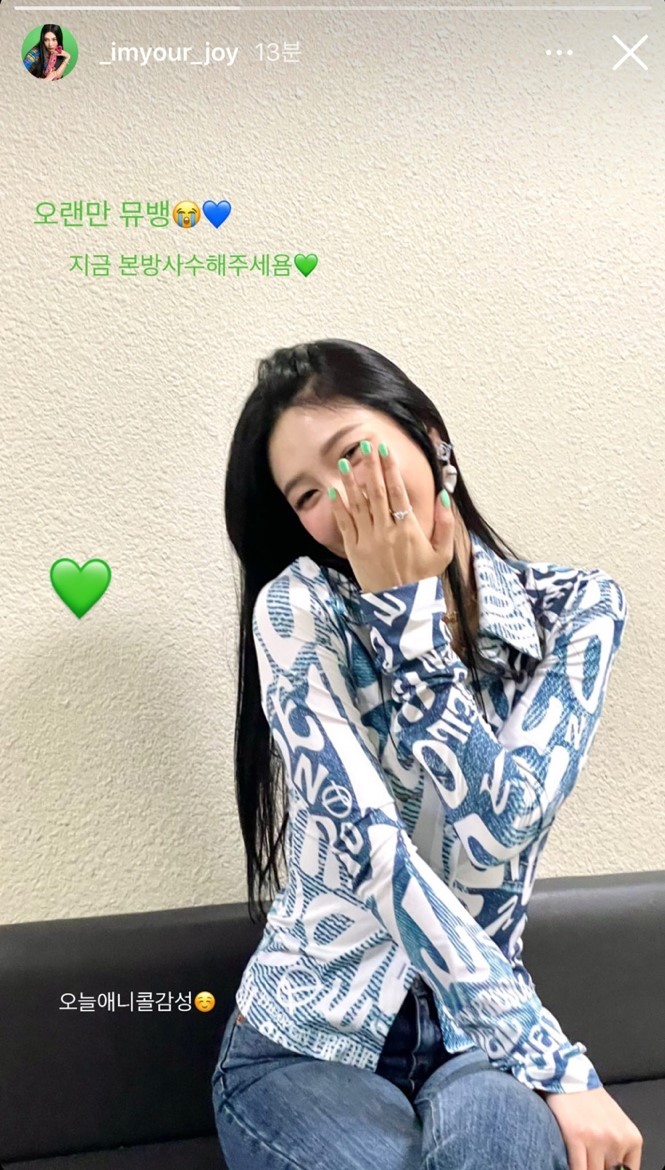The image size is (665, 1170).
Task: Open _imyour_joy's profile picture
Action: tap(50, 52)
